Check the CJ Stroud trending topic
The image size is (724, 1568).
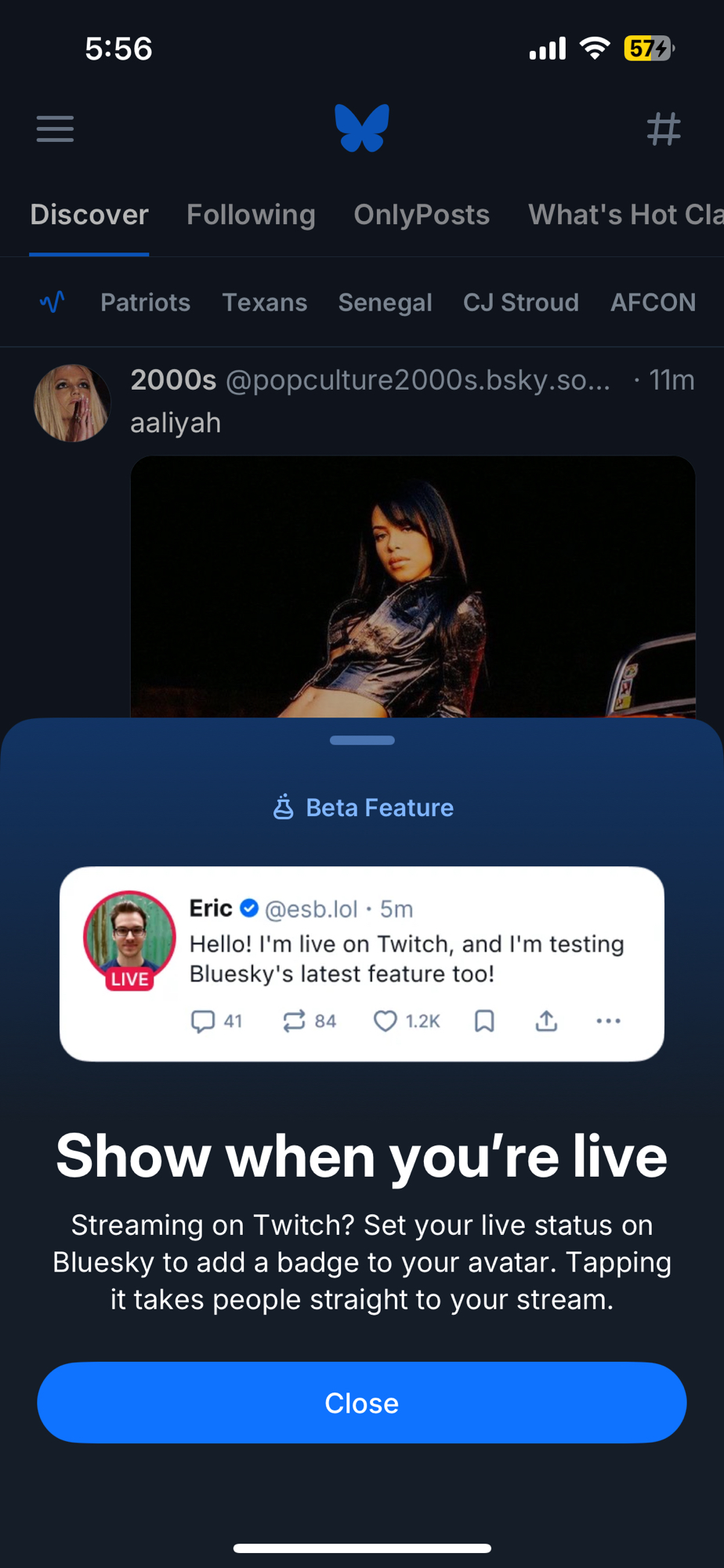(x=520, y=303)
